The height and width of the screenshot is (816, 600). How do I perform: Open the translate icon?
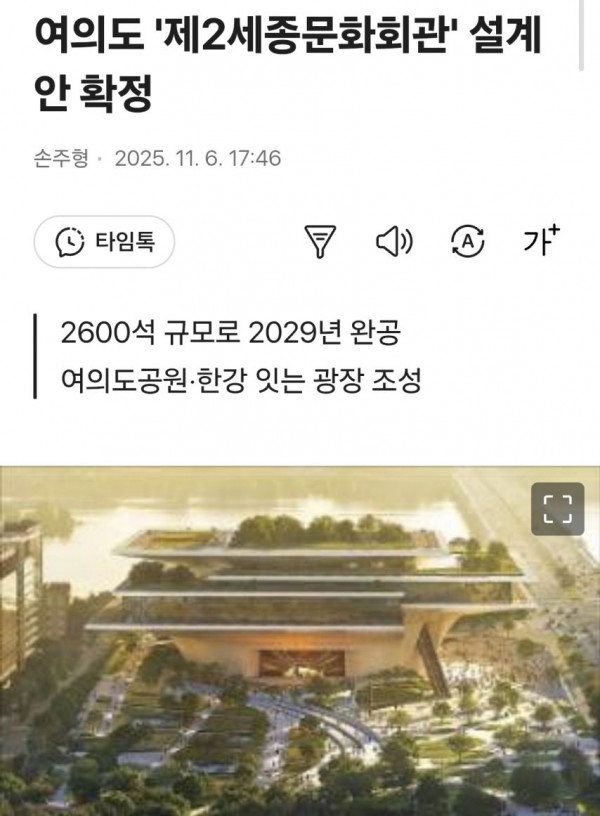coord(468,241)
